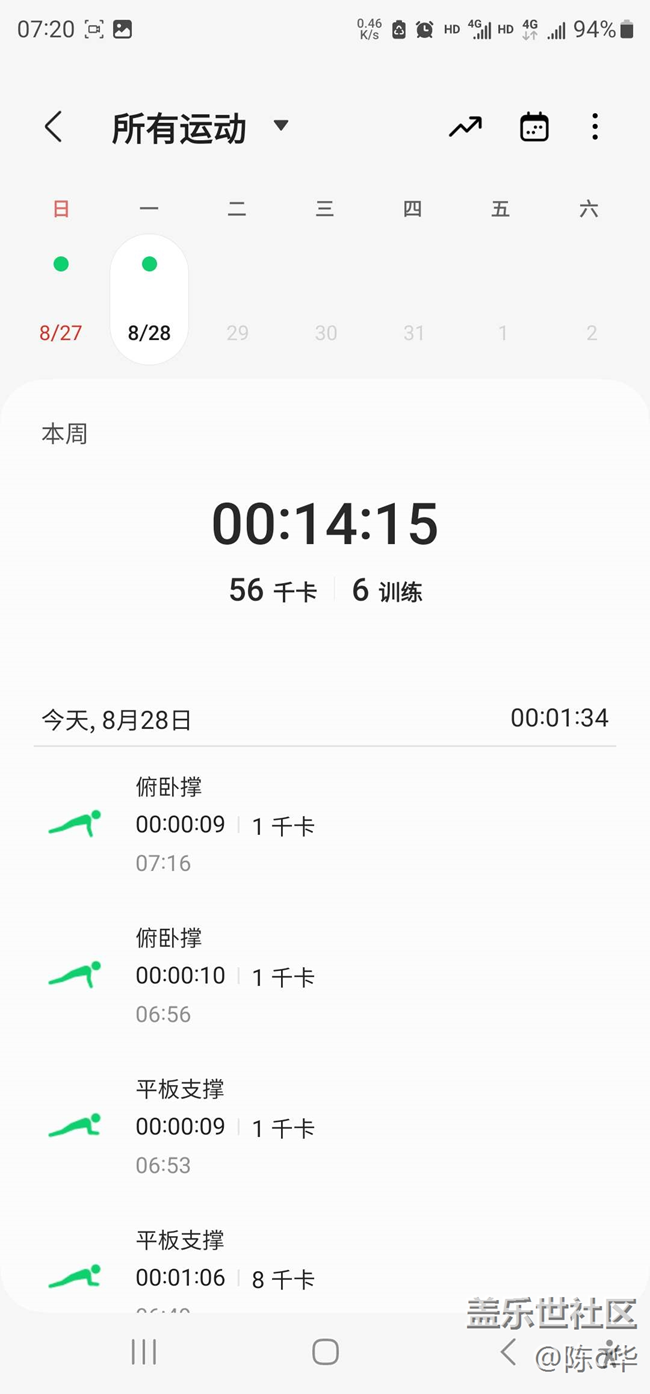The height and width of the screenshot is (1394, 650).
Task: Open the 俯卧撑 workout logged at 07:16
Action: coord(324,825)
